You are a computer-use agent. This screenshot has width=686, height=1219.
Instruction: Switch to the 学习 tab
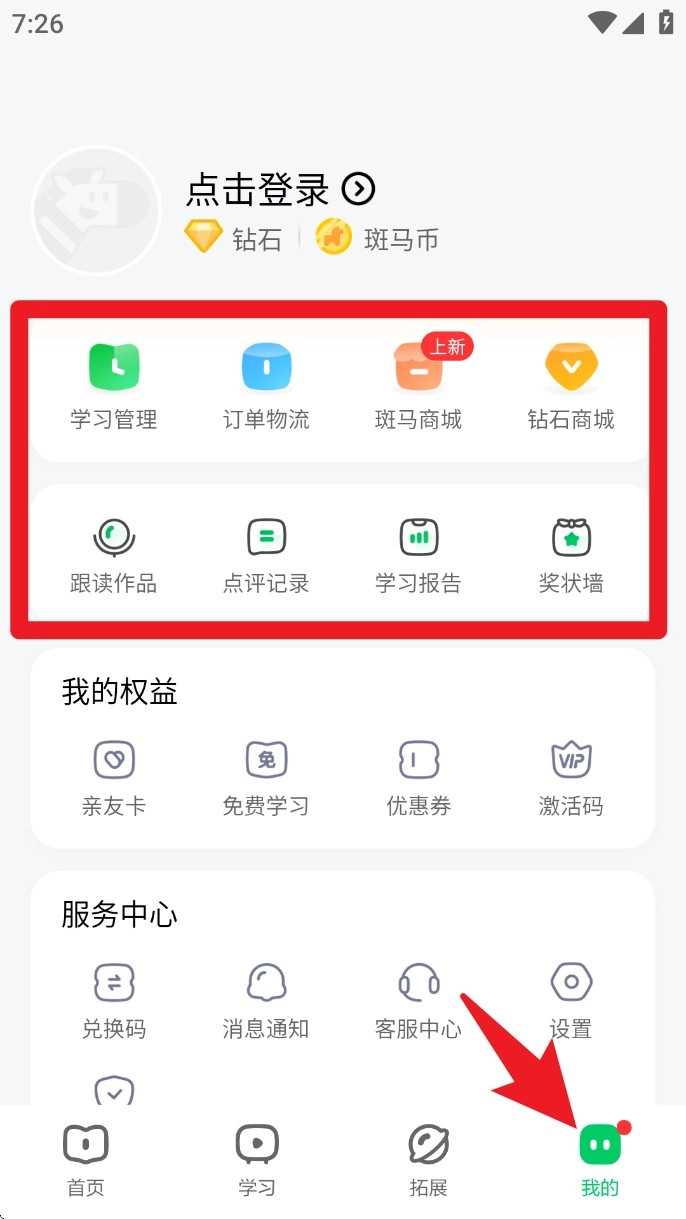pyautogui.click(x=257, y=1160)
